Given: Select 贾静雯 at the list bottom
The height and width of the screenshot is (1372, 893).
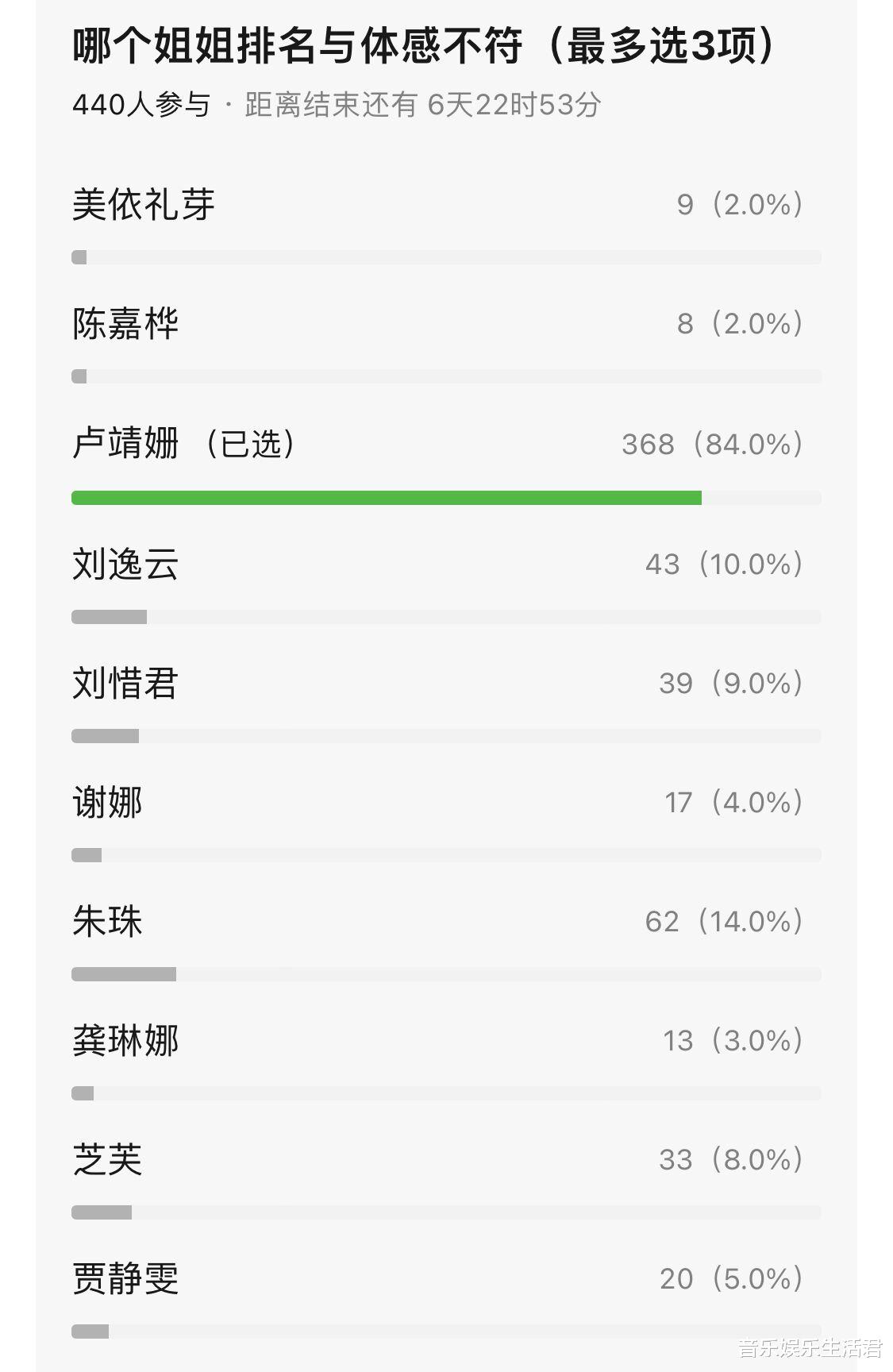Looking at the screenshot, I should coord(127,1279).
